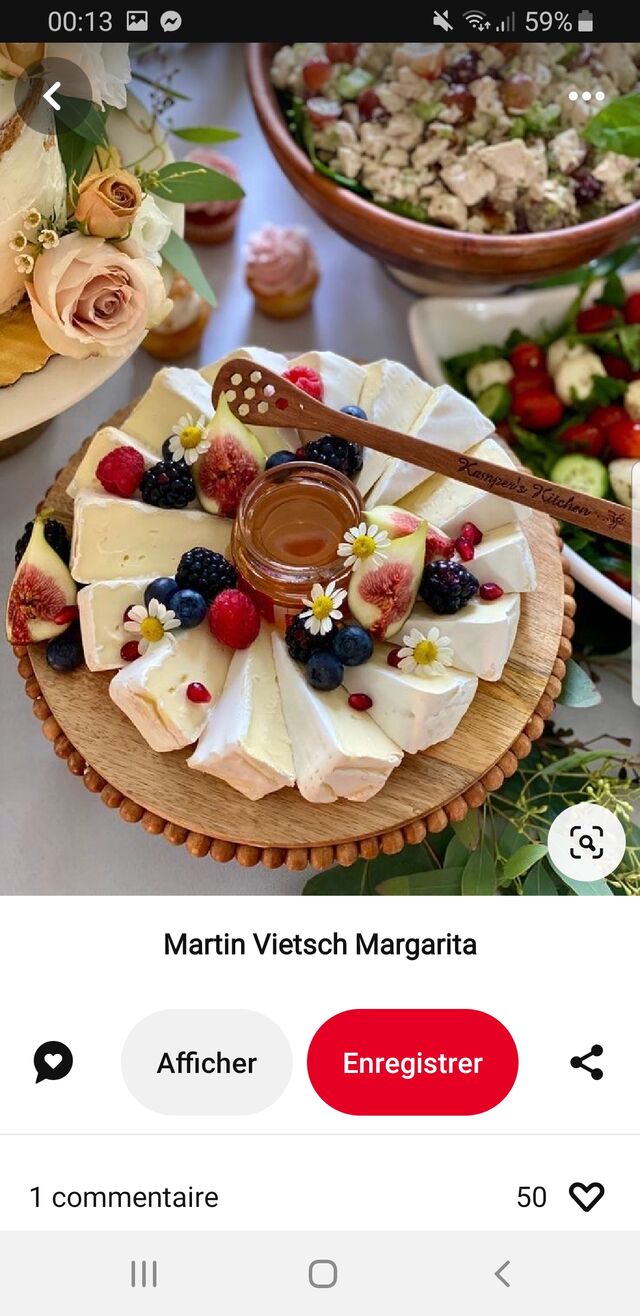Image resolution: width=640 pixels, height=1316 pixels.
Task: Share this pin
Action: coord(587,1062)
